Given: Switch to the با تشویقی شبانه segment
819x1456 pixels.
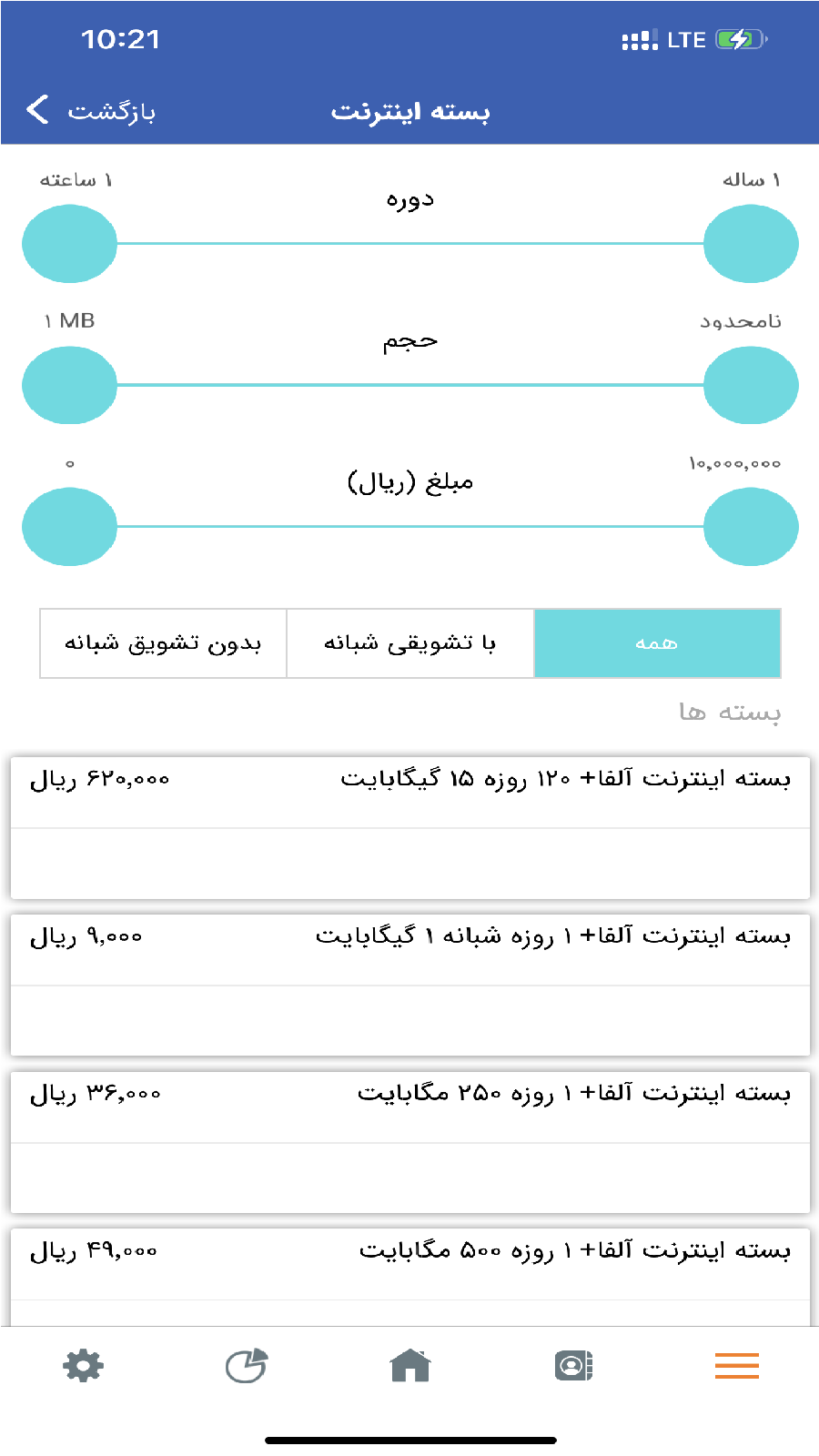Looking at the screenshot, I should pos(409,643).
